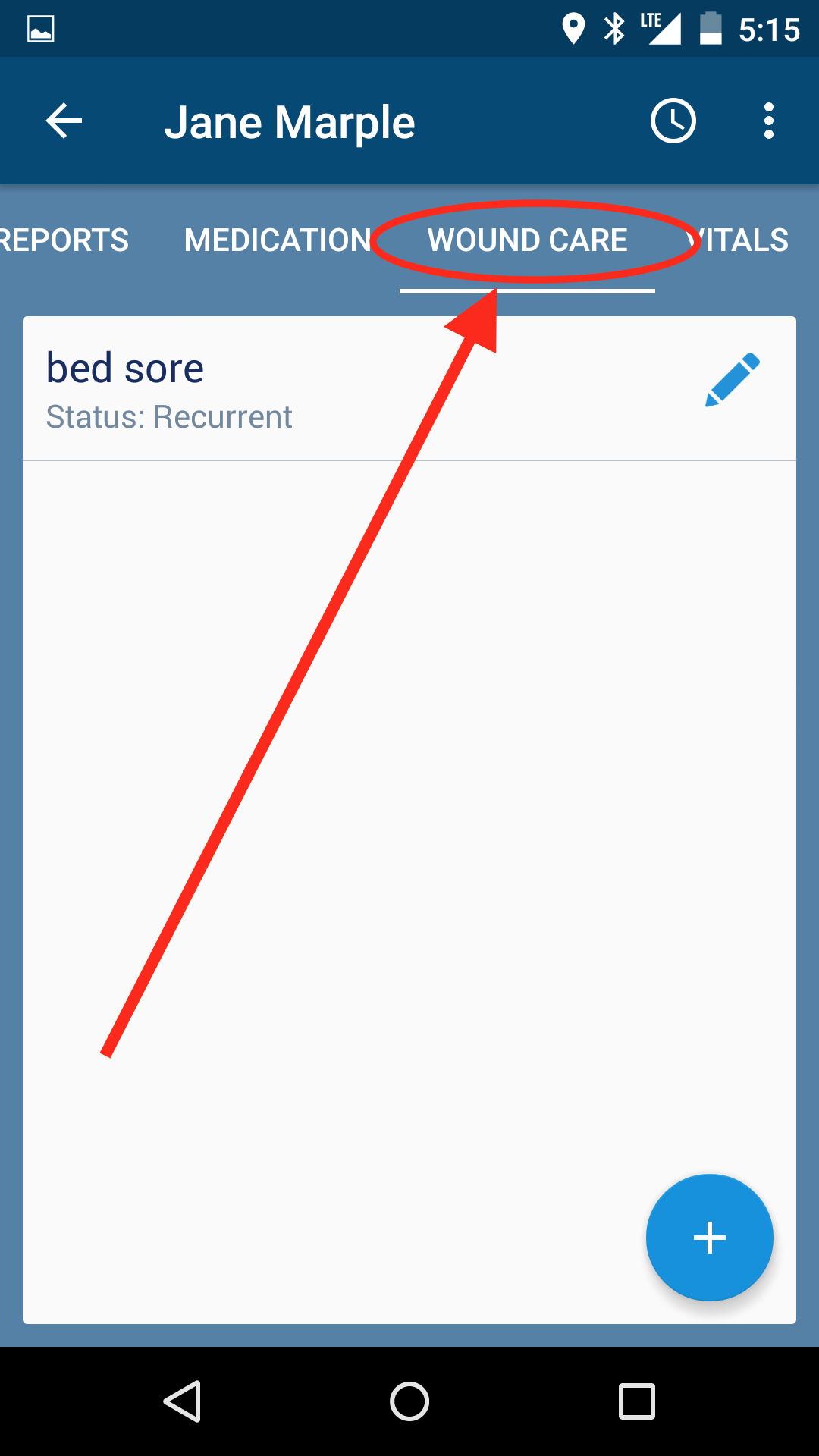819x1456 pixels.
Task: Select the Wound Care tab
Action: [527, 240]
